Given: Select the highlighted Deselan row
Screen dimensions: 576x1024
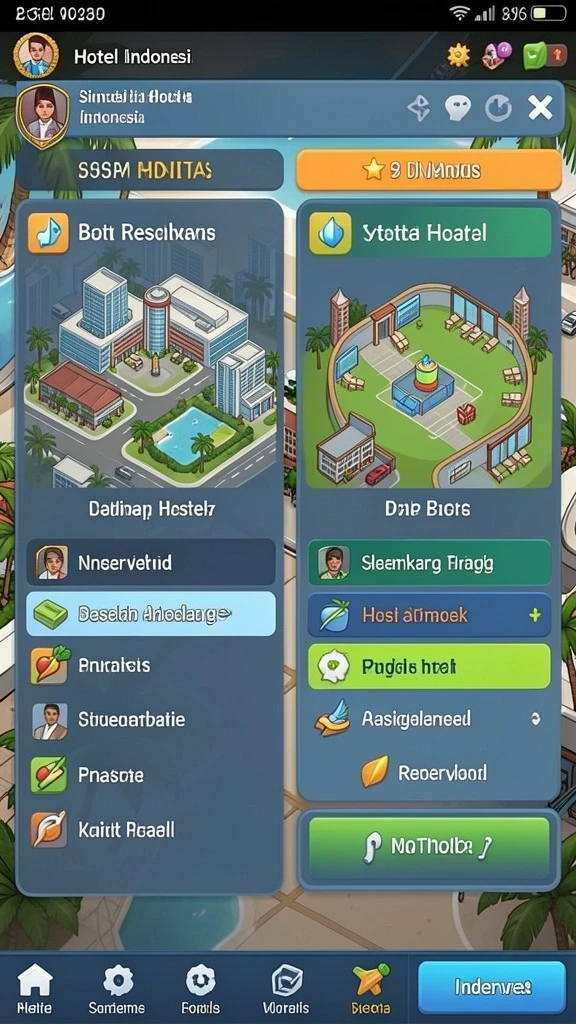Looking at the screenshot, I should point(151,614).
